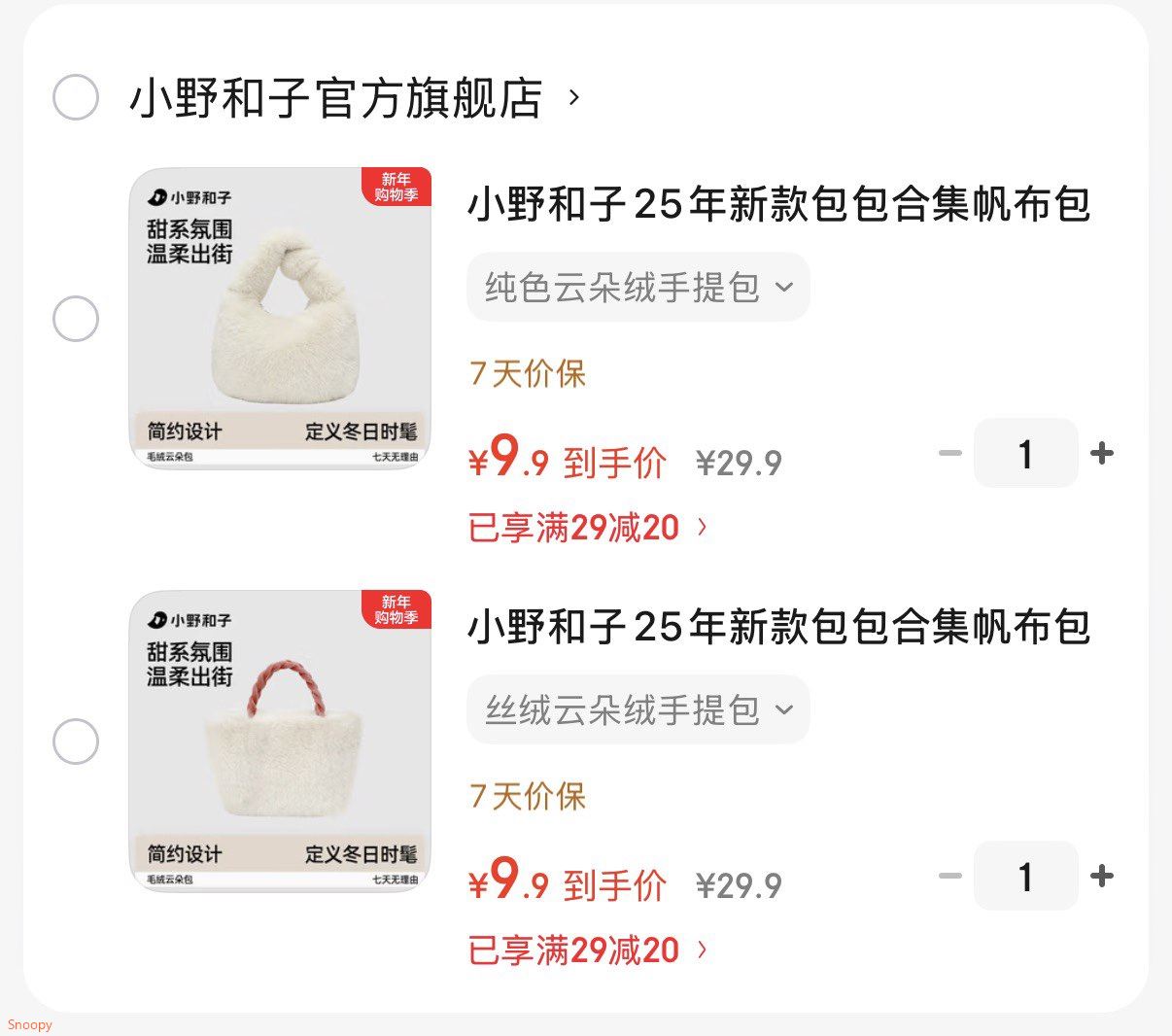Increase quantity of 丝绒云朵绒手提包
Screen dimensions: 1172x1036
coord(1102,877)
